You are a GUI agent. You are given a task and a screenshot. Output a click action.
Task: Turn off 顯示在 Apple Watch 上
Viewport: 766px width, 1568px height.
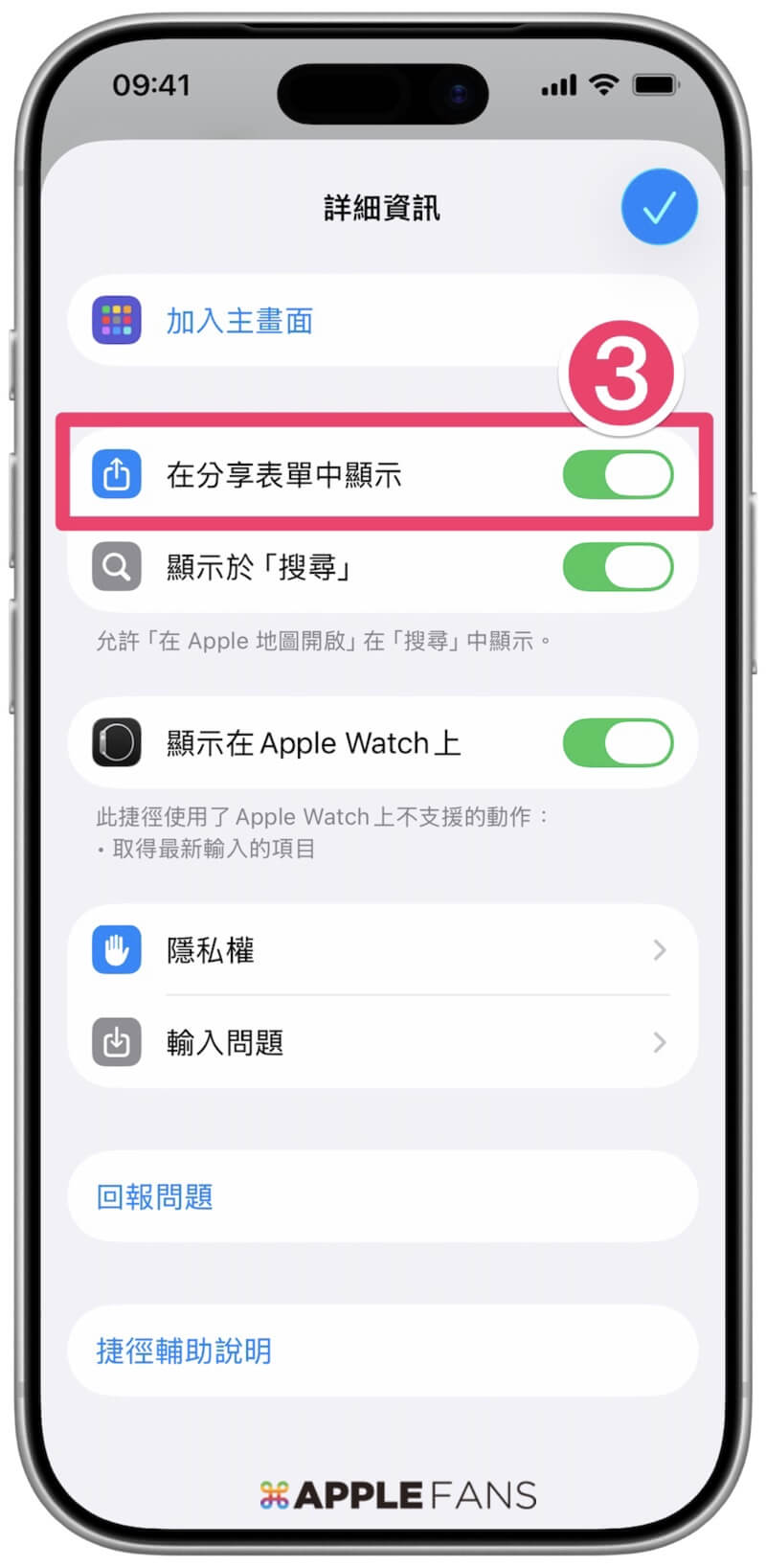pos(618,743)
